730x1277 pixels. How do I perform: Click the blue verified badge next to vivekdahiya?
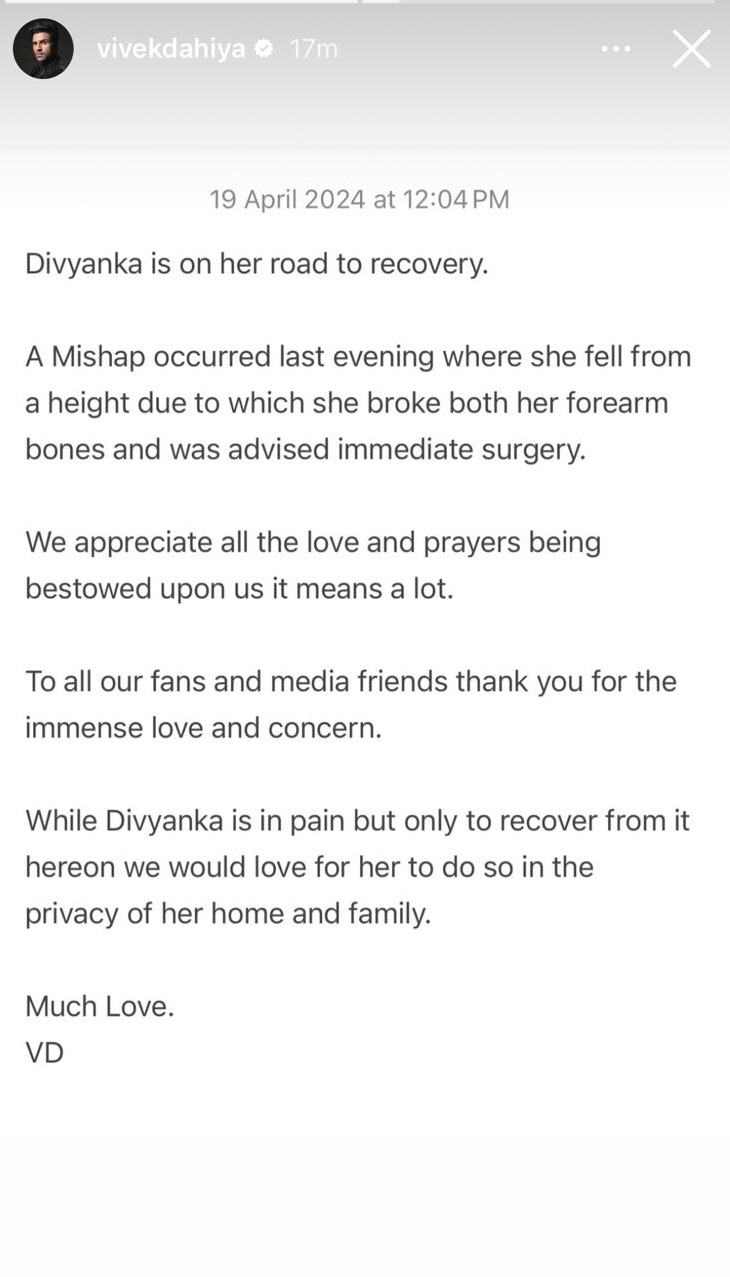[x=262, y=46]
